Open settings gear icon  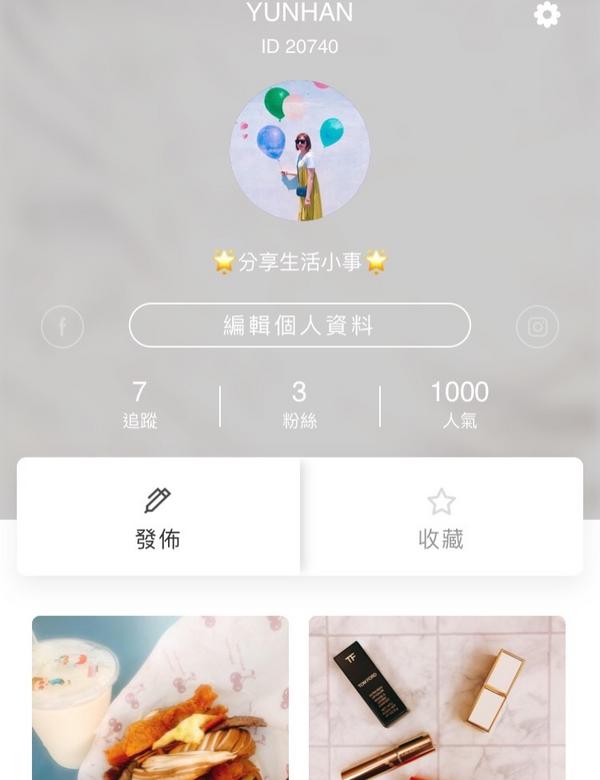pos(547,15)
